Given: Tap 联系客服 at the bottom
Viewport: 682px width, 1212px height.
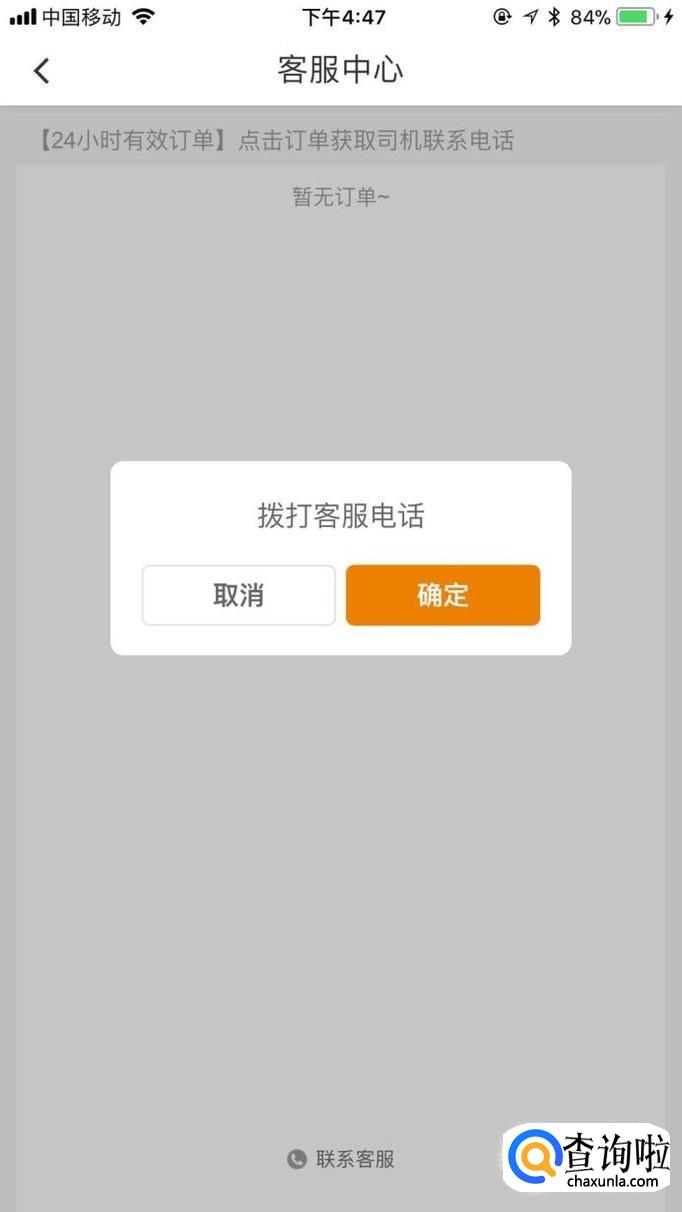Looking at the screenshot, I should point(341,1159).
